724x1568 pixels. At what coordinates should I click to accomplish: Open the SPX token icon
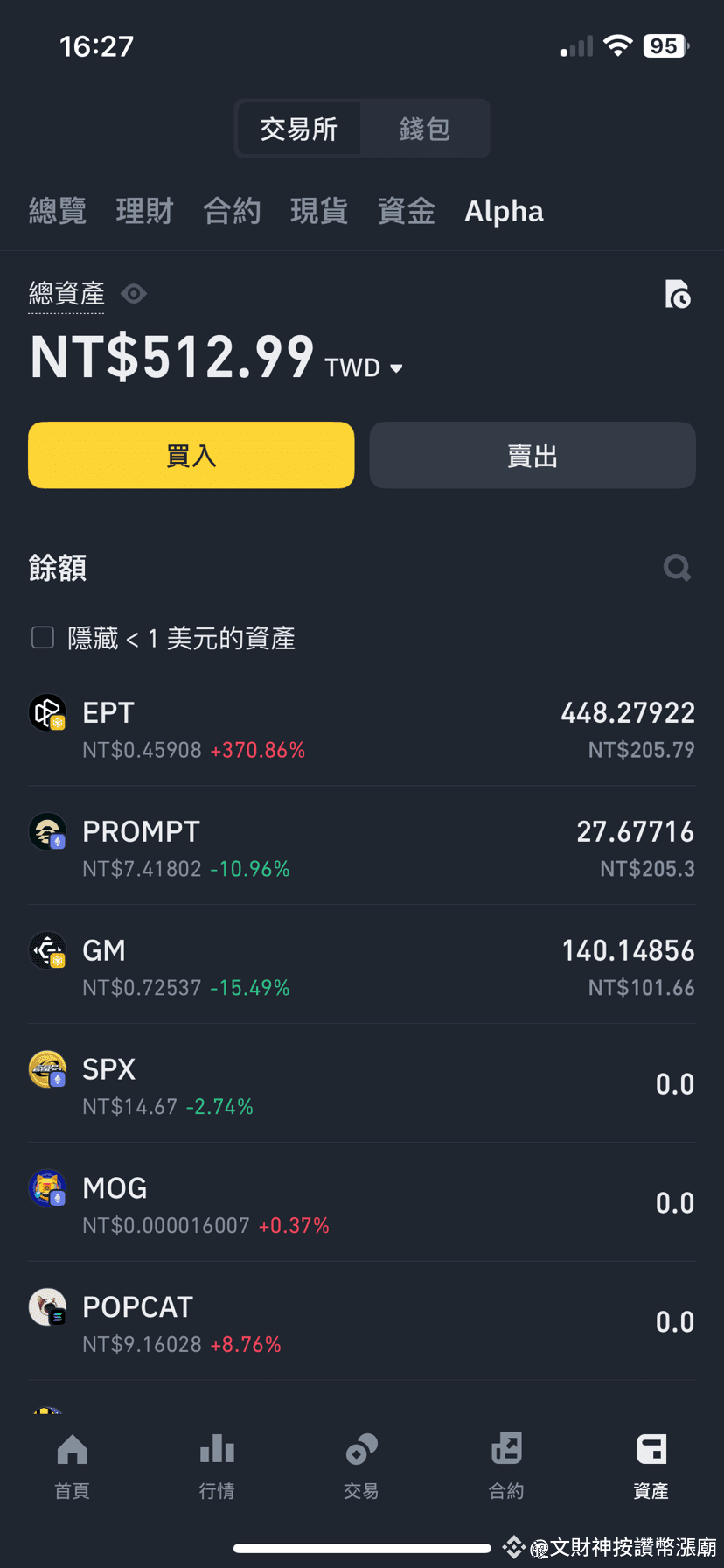tap(47, 1069)
